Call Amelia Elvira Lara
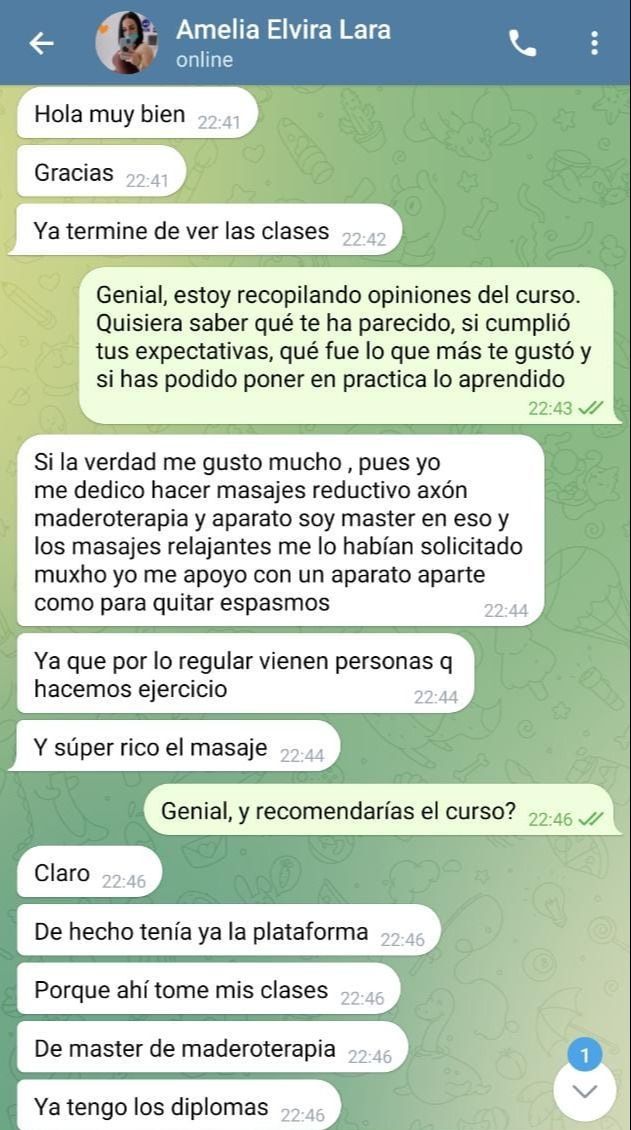Screen dimensions: 631x1130 (x=522, y=43)
